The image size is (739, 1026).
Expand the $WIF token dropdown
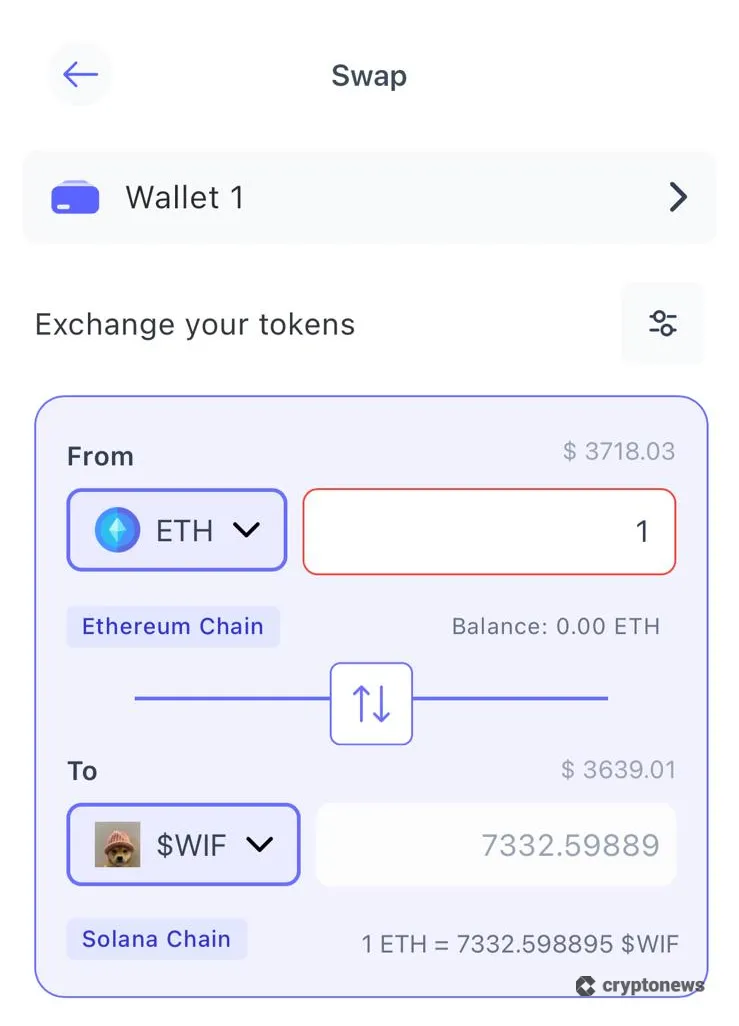tap(183, 845)
